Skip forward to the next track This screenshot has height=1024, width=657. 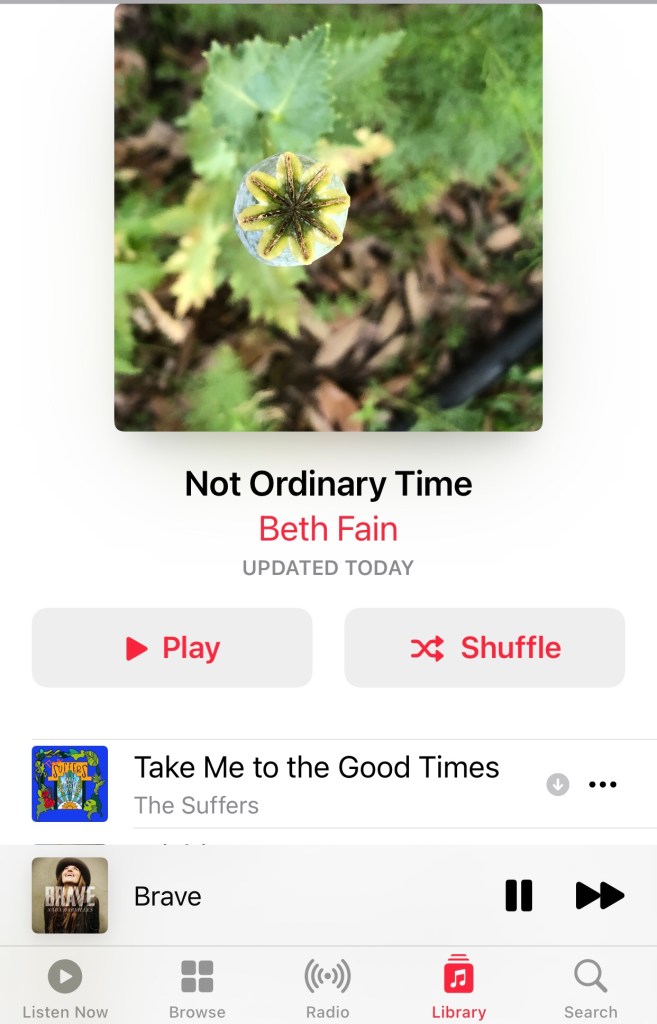(x=599, y=896)
